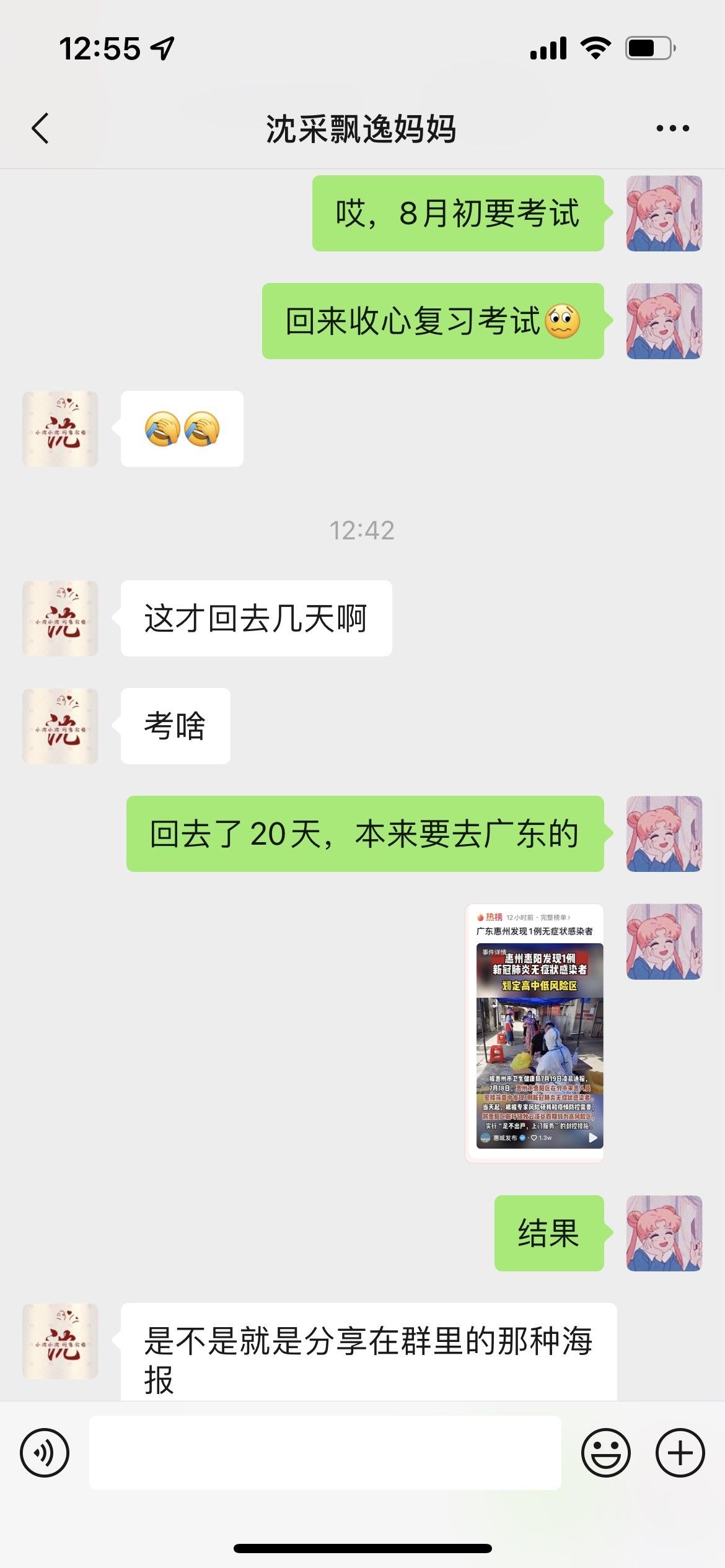The width and height of the screenshot is (725, 1568).
Task: Open the plus attachments menu
Action: pyautogui.click(x=680, y=1453)
